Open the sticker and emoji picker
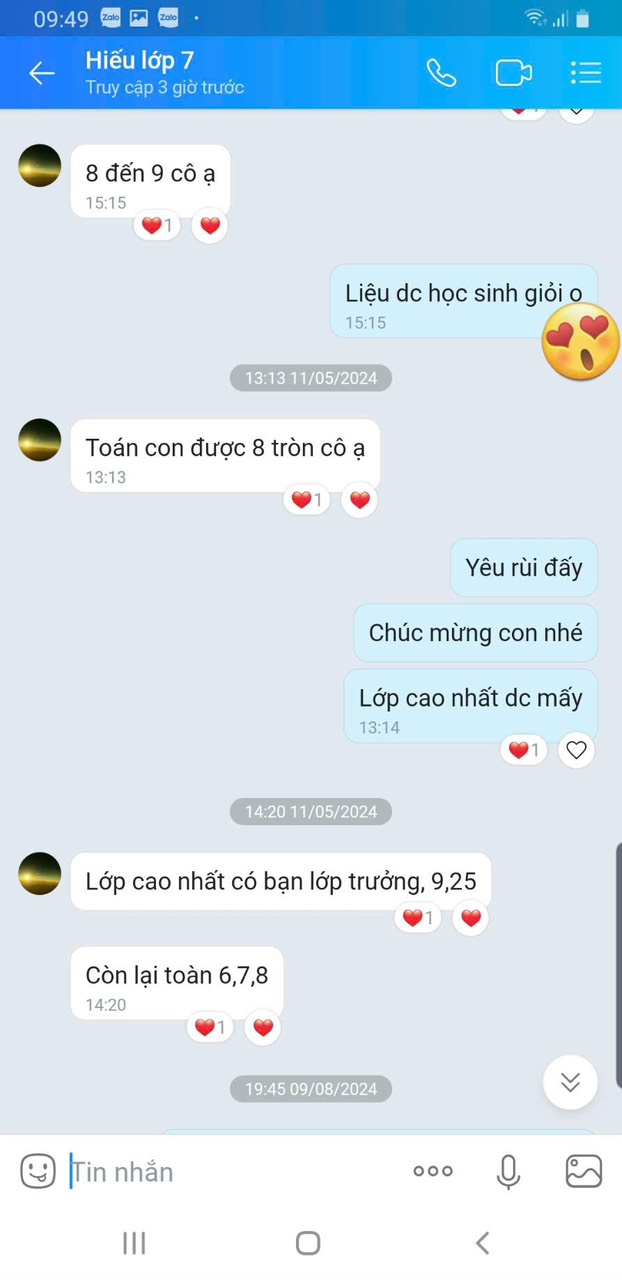This screenshot has height=1280, width=622. tap(38, 1171)
